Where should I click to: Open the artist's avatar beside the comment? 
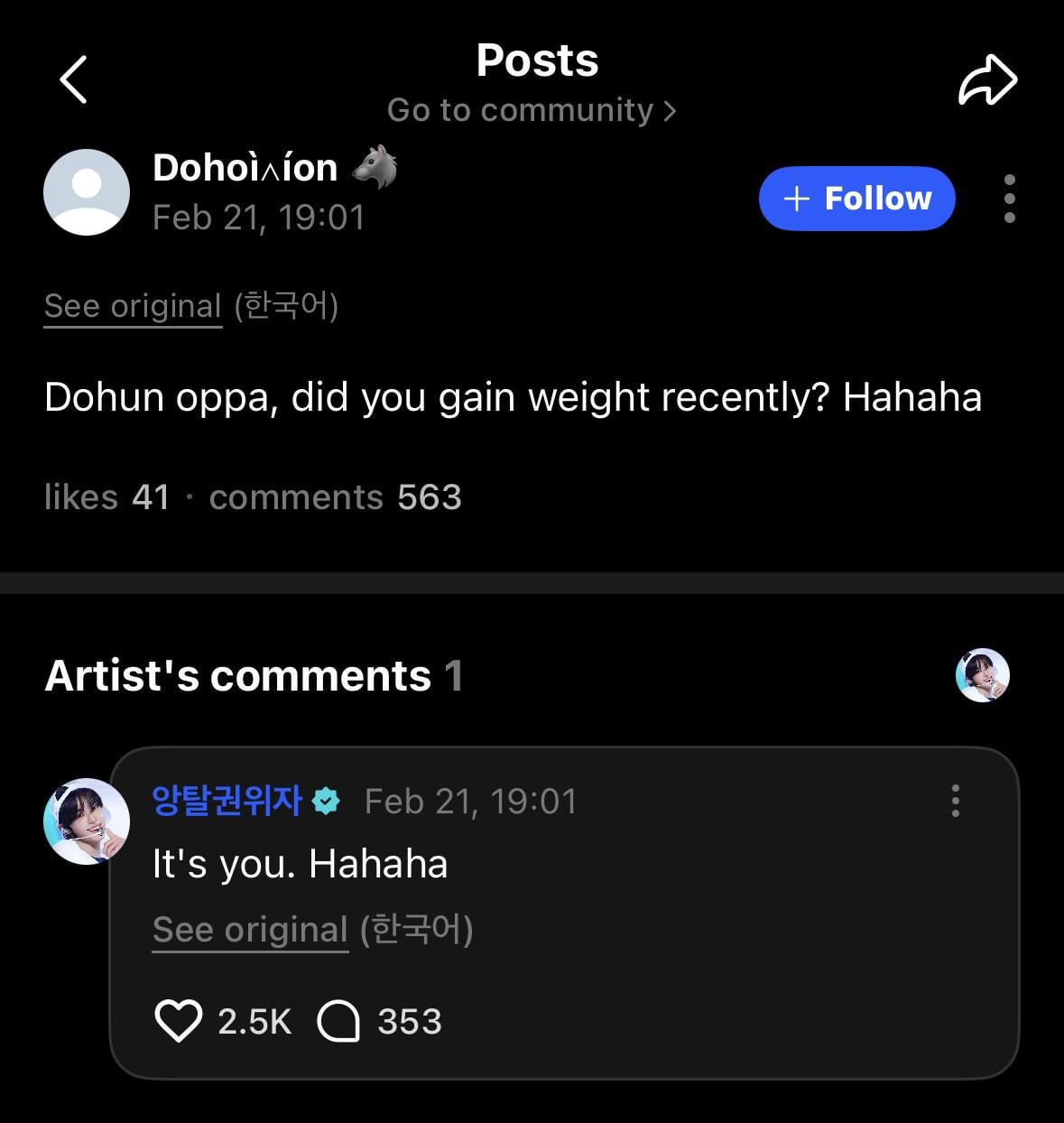click(x=87, y=821)
